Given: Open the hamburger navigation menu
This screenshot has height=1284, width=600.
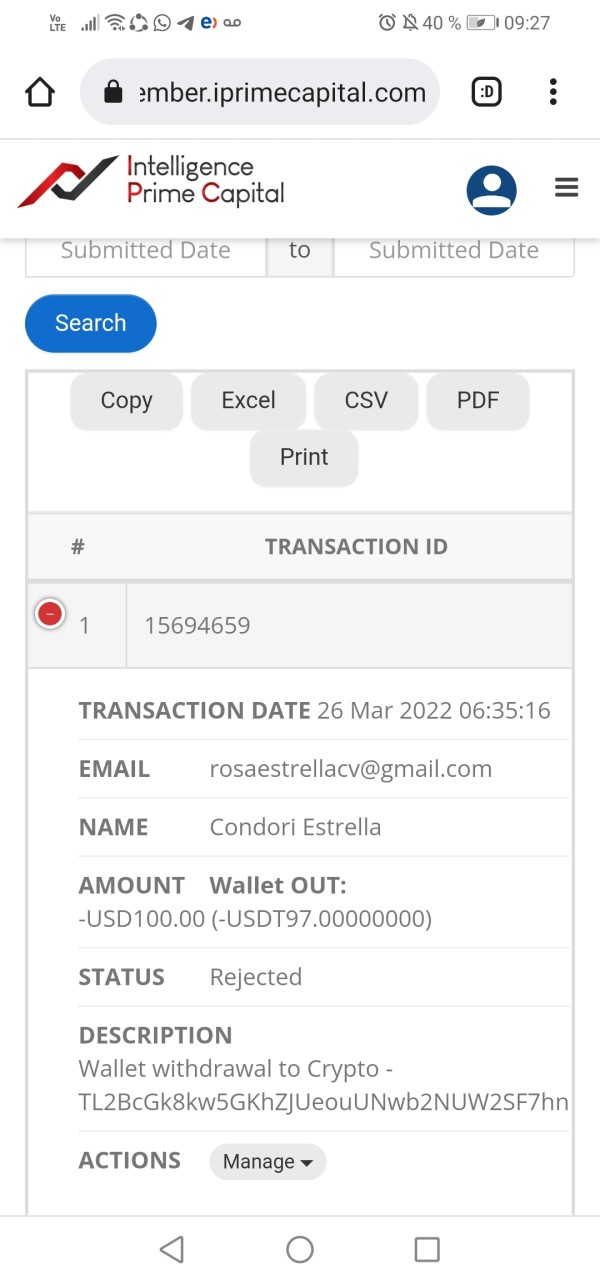Looking at the screenshot, I should pyautogui.click(x=567, y=187).
